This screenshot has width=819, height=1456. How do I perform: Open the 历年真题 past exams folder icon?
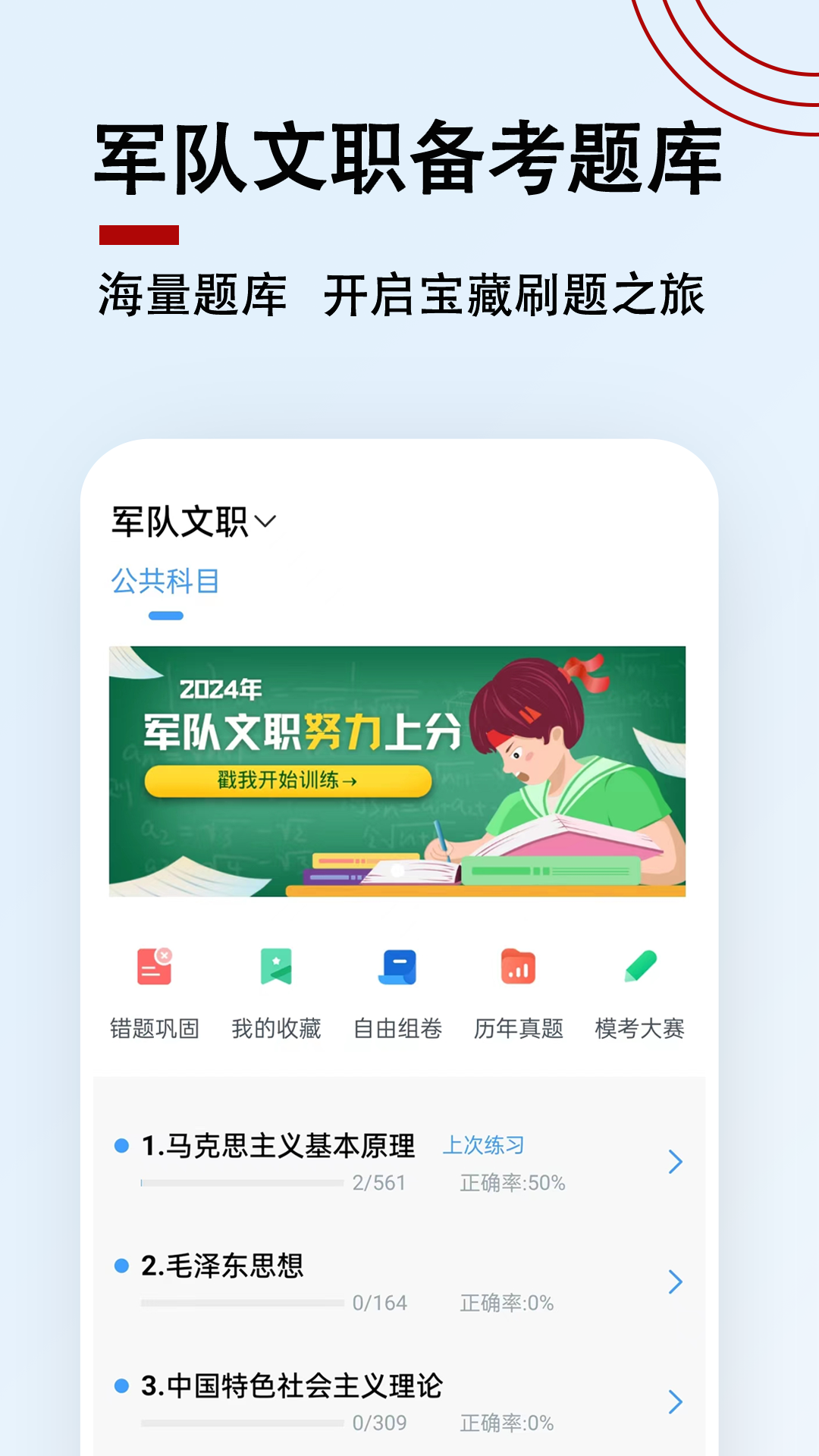(x=518, y=968)
